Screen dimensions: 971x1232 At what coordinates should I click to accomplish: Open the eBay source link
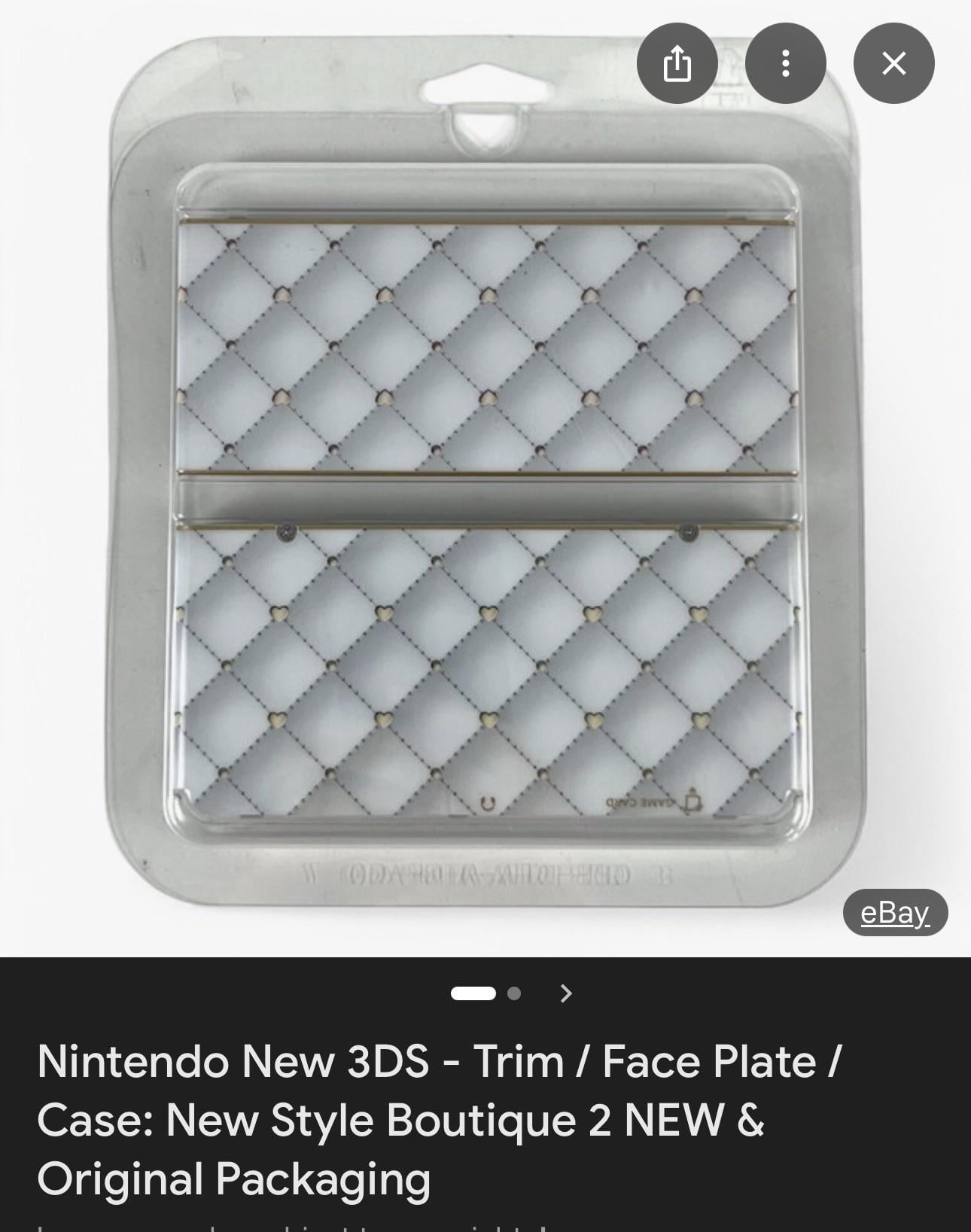click(x=894, y=912)
